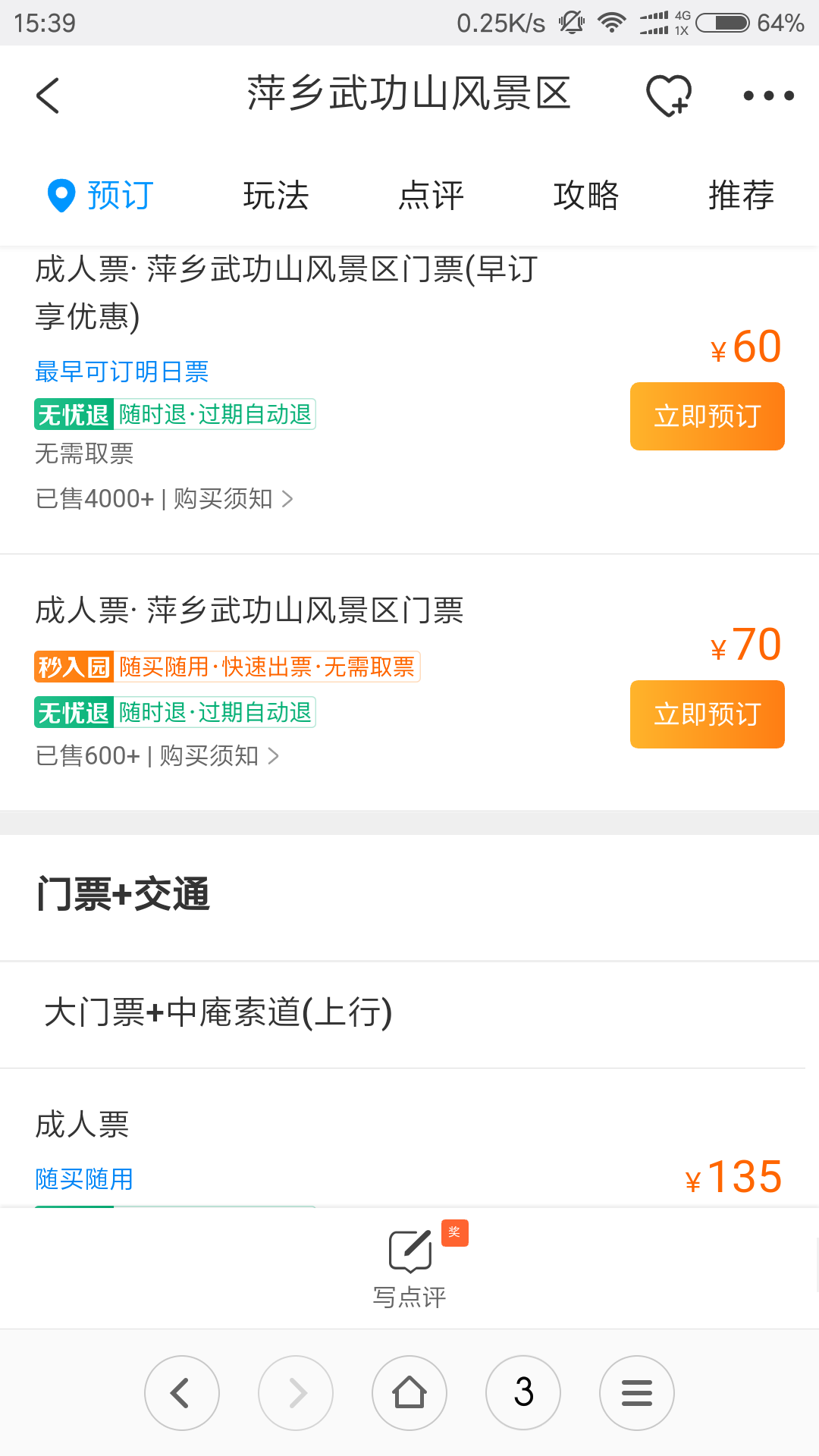Tap the browser back button

[182, 1393]
